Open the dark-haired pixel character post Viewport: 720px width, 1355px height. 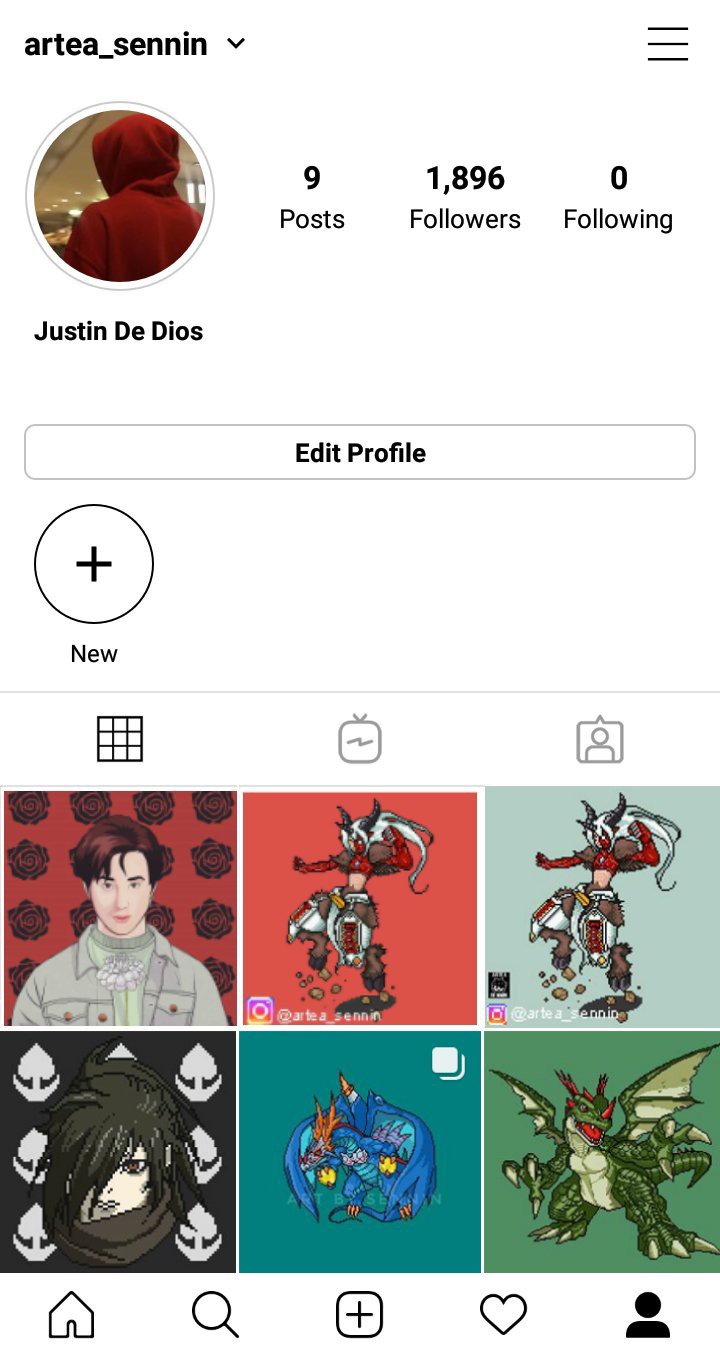pyautogui.click(x=118, y=1152)
